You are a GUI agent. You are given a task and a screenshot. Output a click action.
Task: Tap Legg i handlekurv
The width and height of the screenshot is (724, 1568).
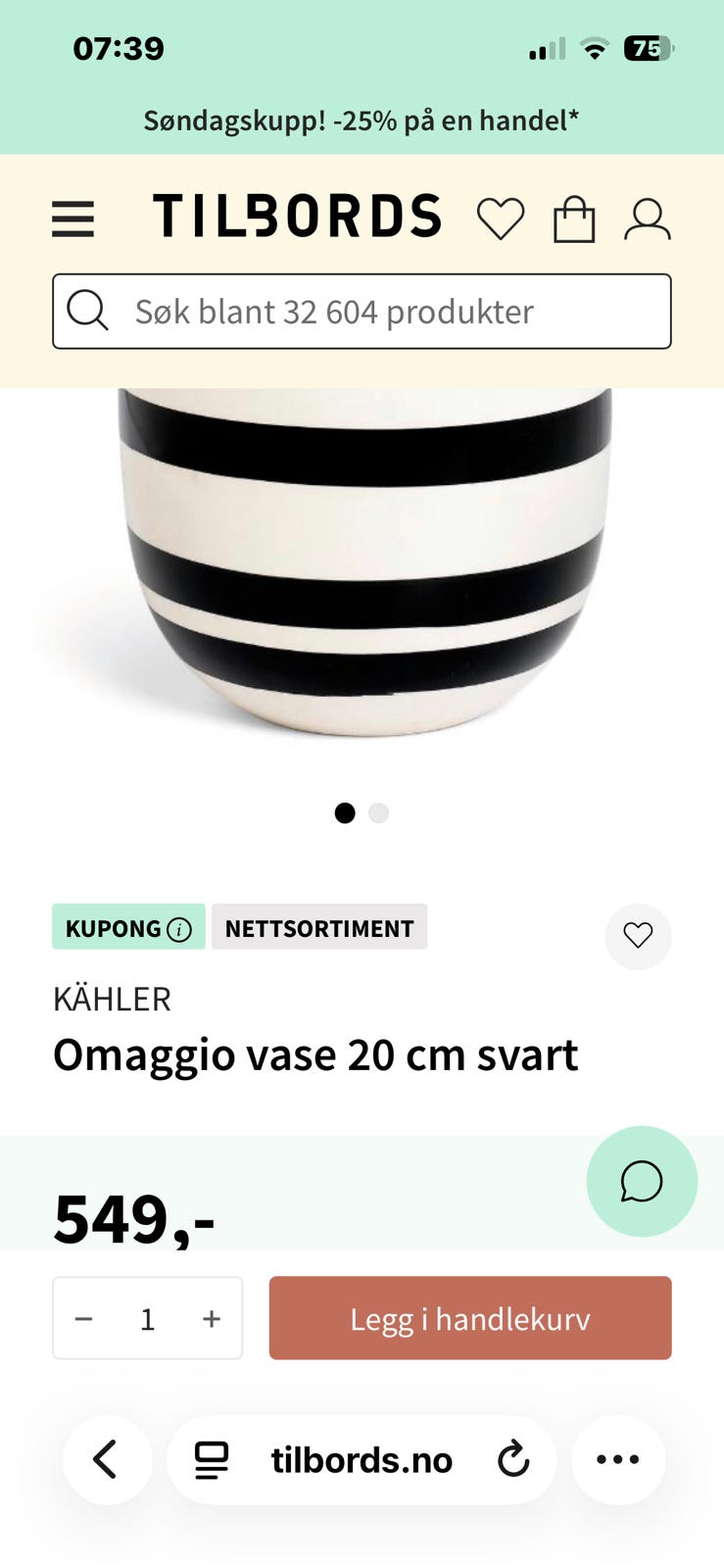[x=470, y=1318]
